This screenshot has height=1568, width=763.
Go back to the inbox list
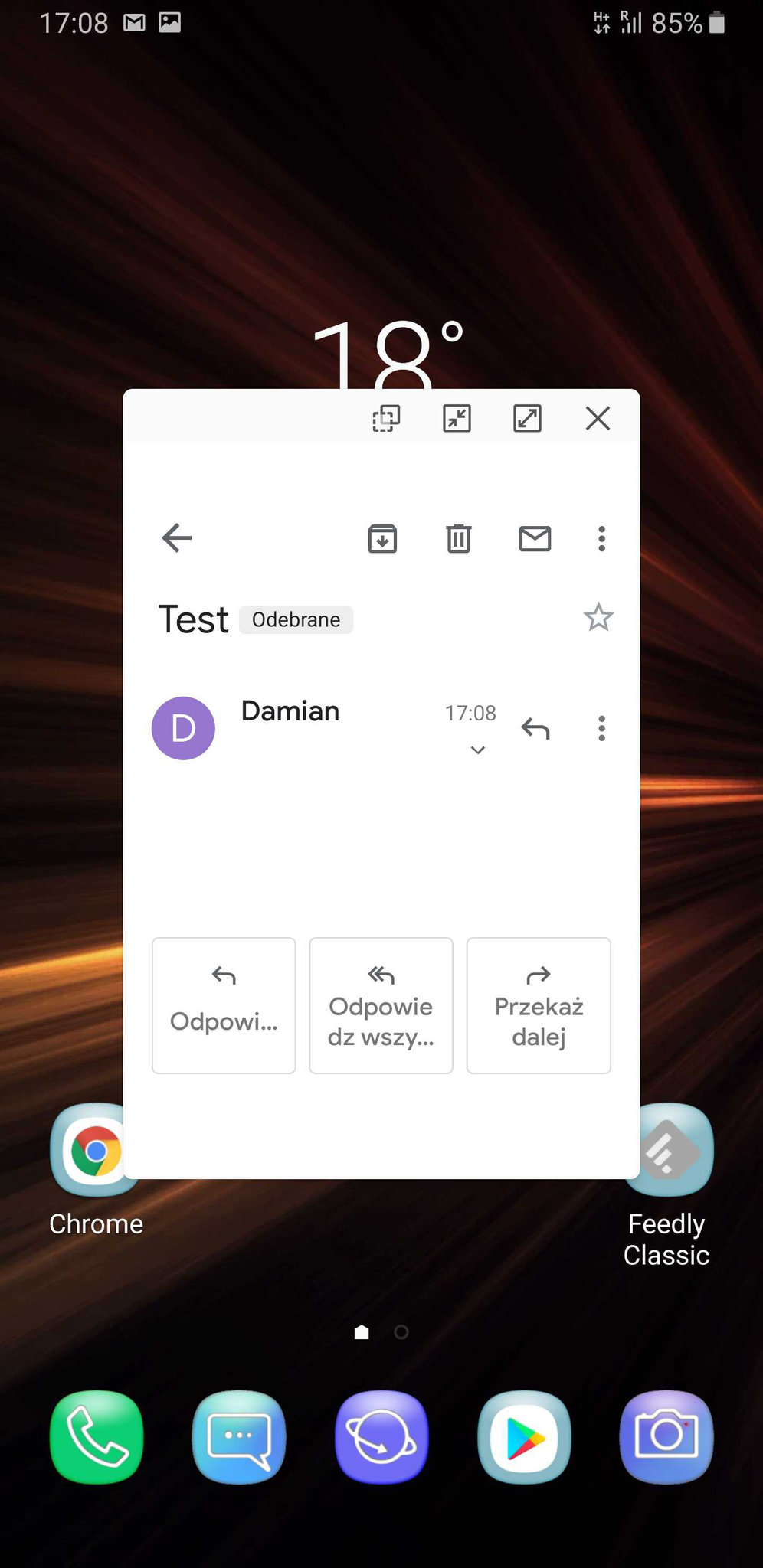[x=177, y=538]
